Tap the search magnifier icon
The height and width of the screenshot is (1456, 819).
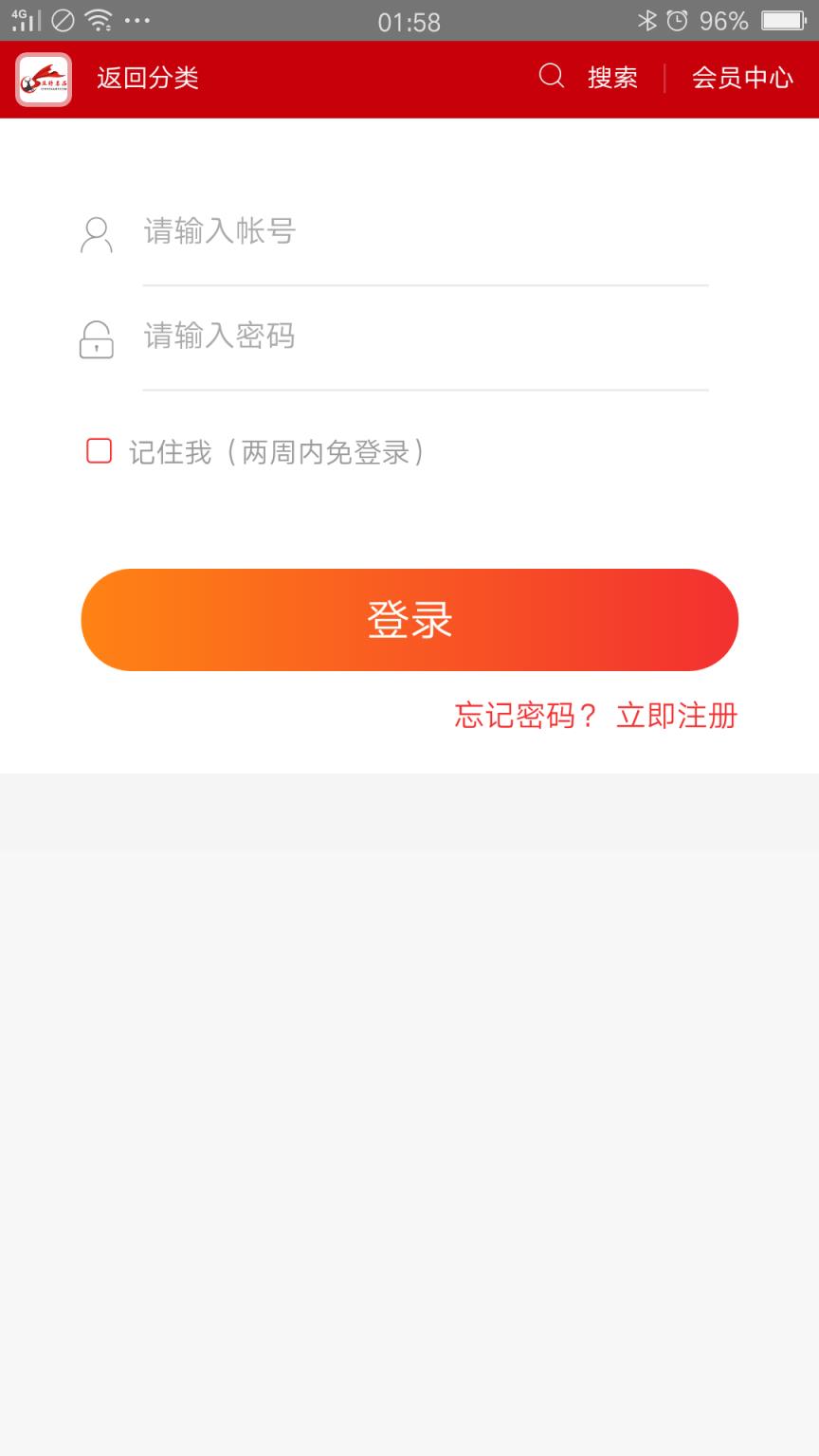point(553,76)
